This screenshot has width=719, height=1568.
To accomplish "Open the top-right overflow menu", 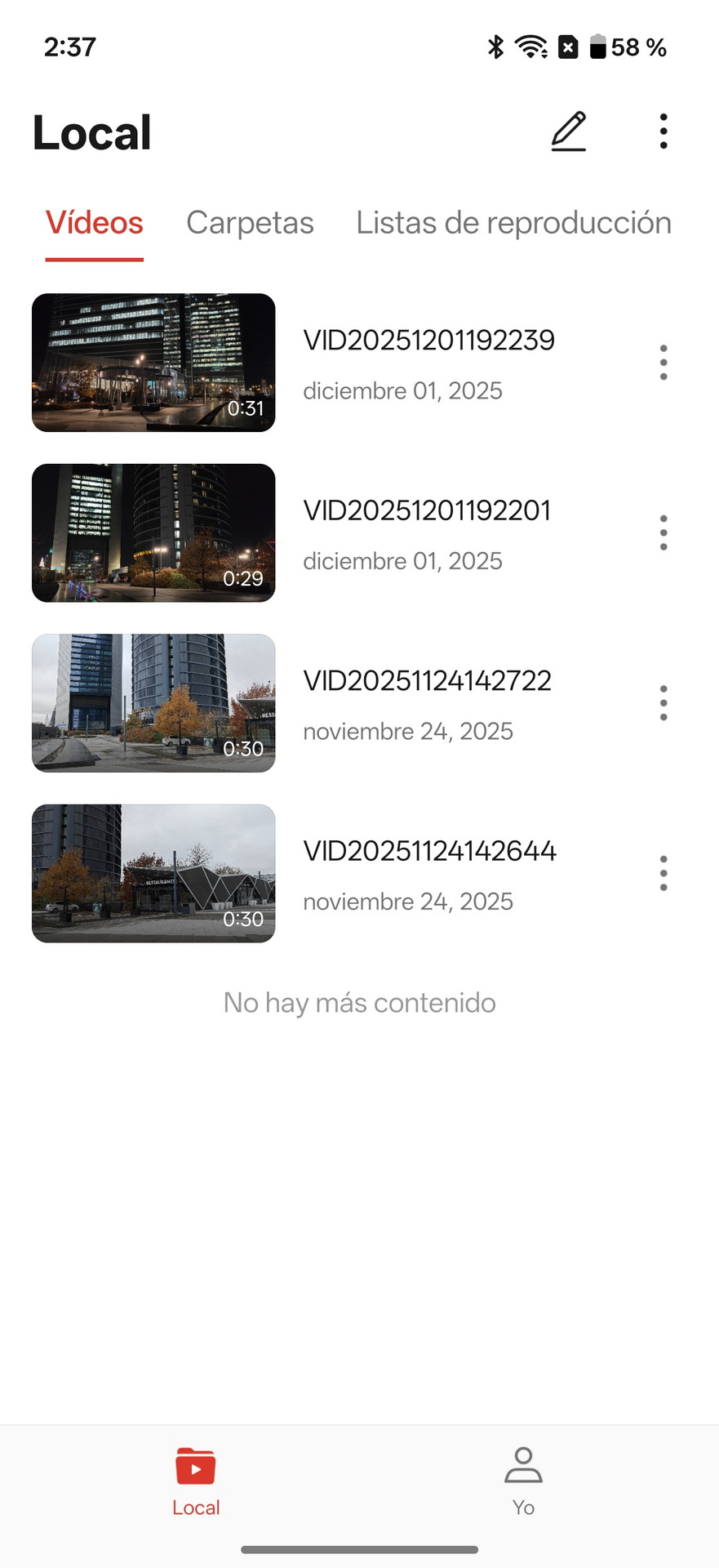I will tap(664, 131).
